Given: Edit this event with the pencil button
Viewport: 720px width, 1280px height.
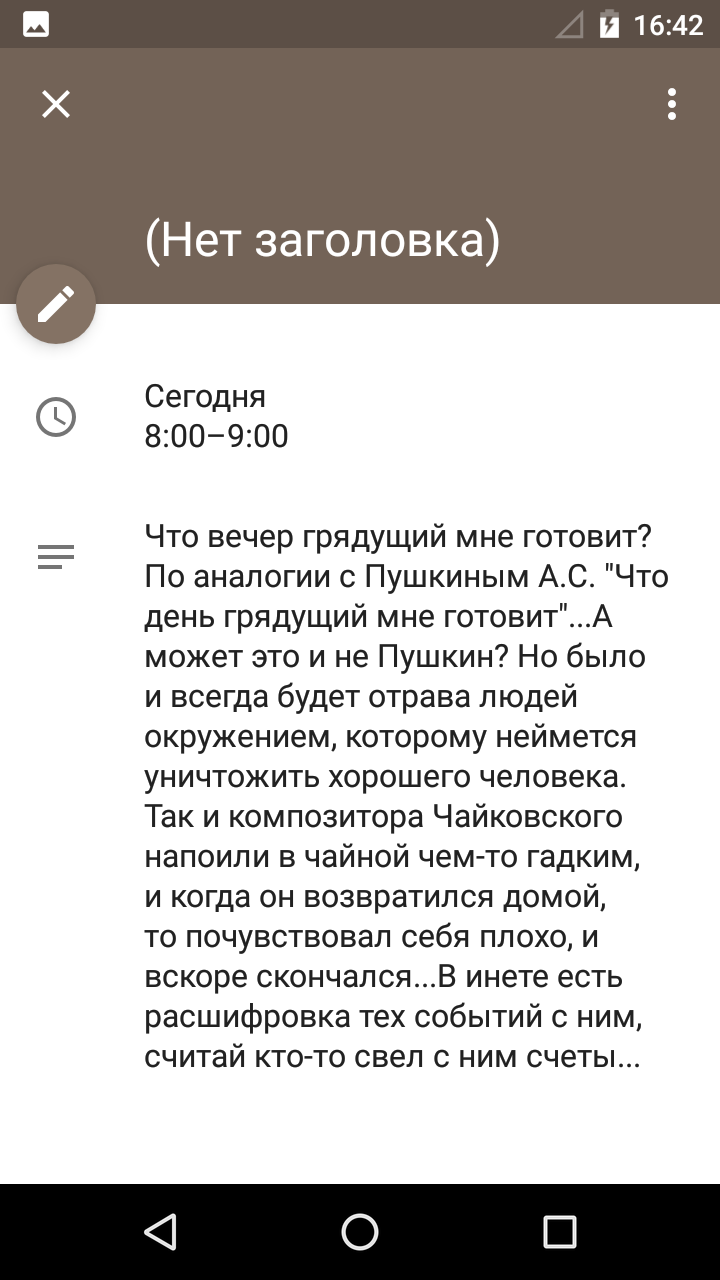Looking at the screenshot, I should (56, 304).
